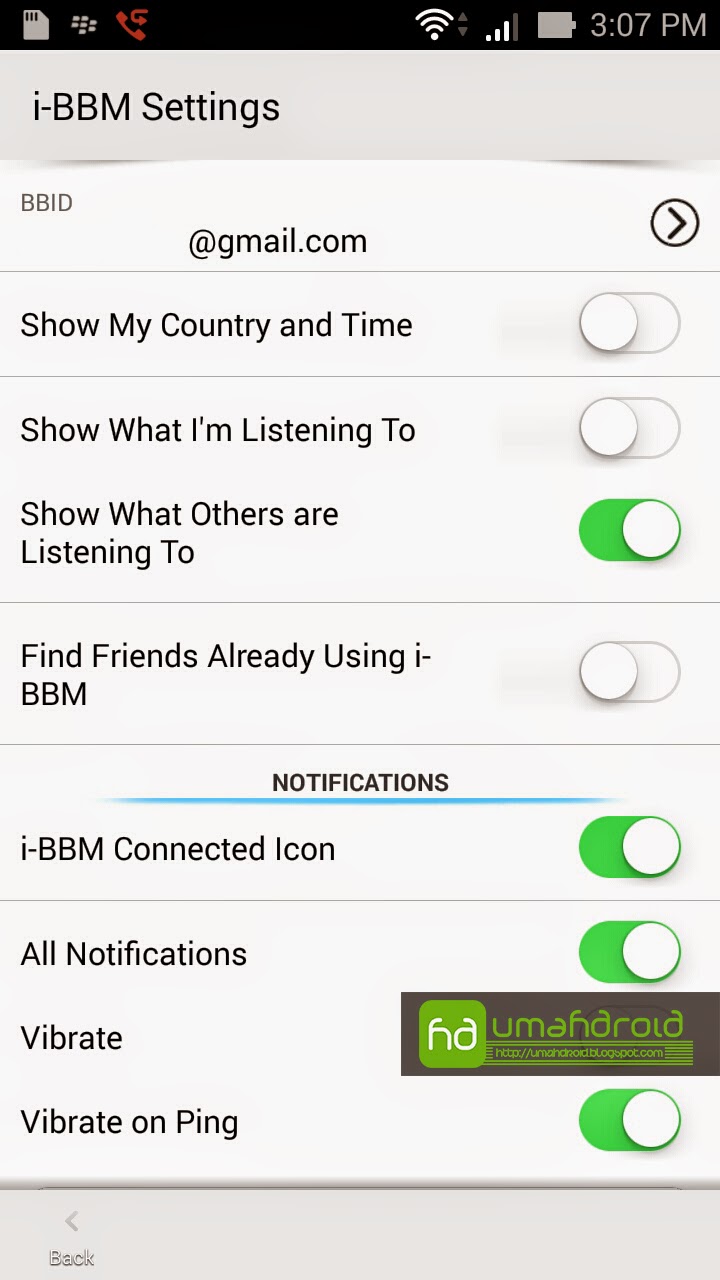Disable Show What Others are Listening To

[x=629, y=531]
